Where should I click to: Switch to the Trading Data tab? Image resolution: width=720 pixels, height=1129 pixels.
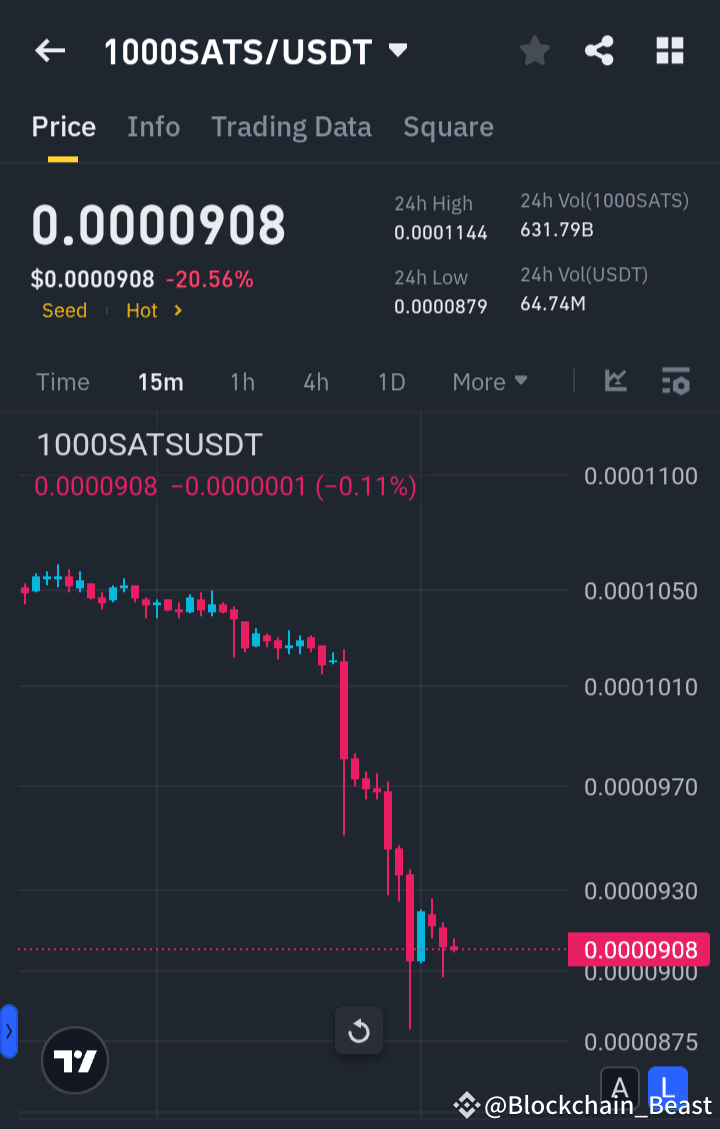291,127
